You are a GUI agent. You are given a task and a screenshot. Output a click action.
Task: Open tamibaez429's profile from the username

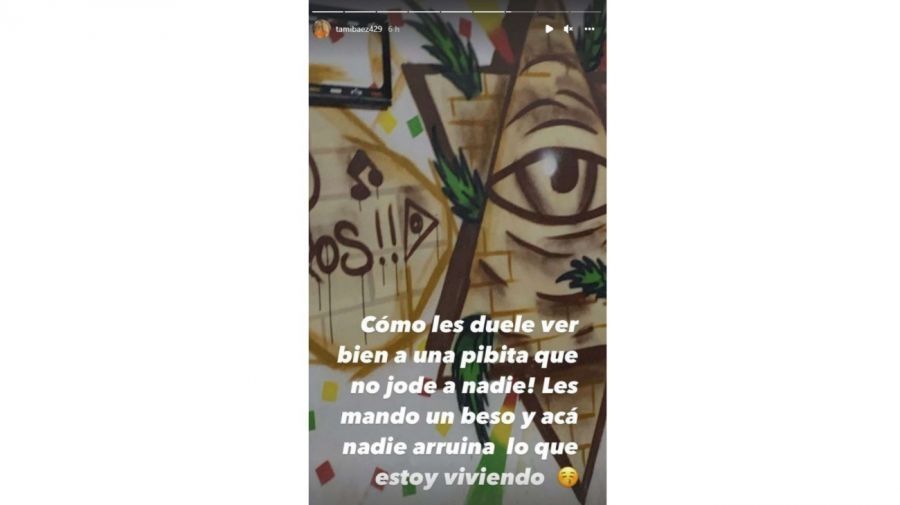point(359,29)
